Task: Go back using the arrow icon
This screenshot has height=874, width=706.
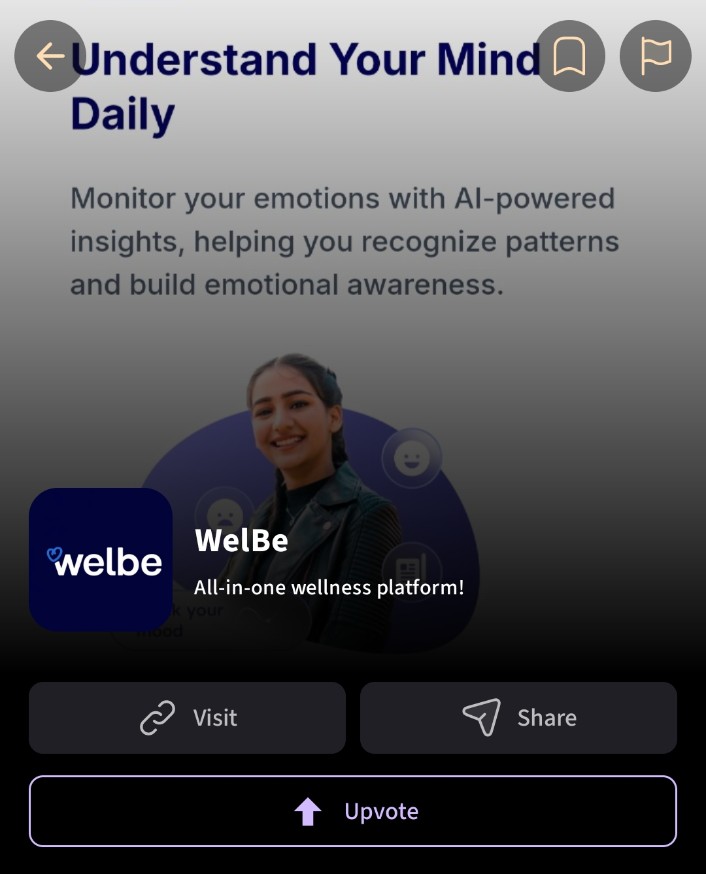Action: [50, 56]
